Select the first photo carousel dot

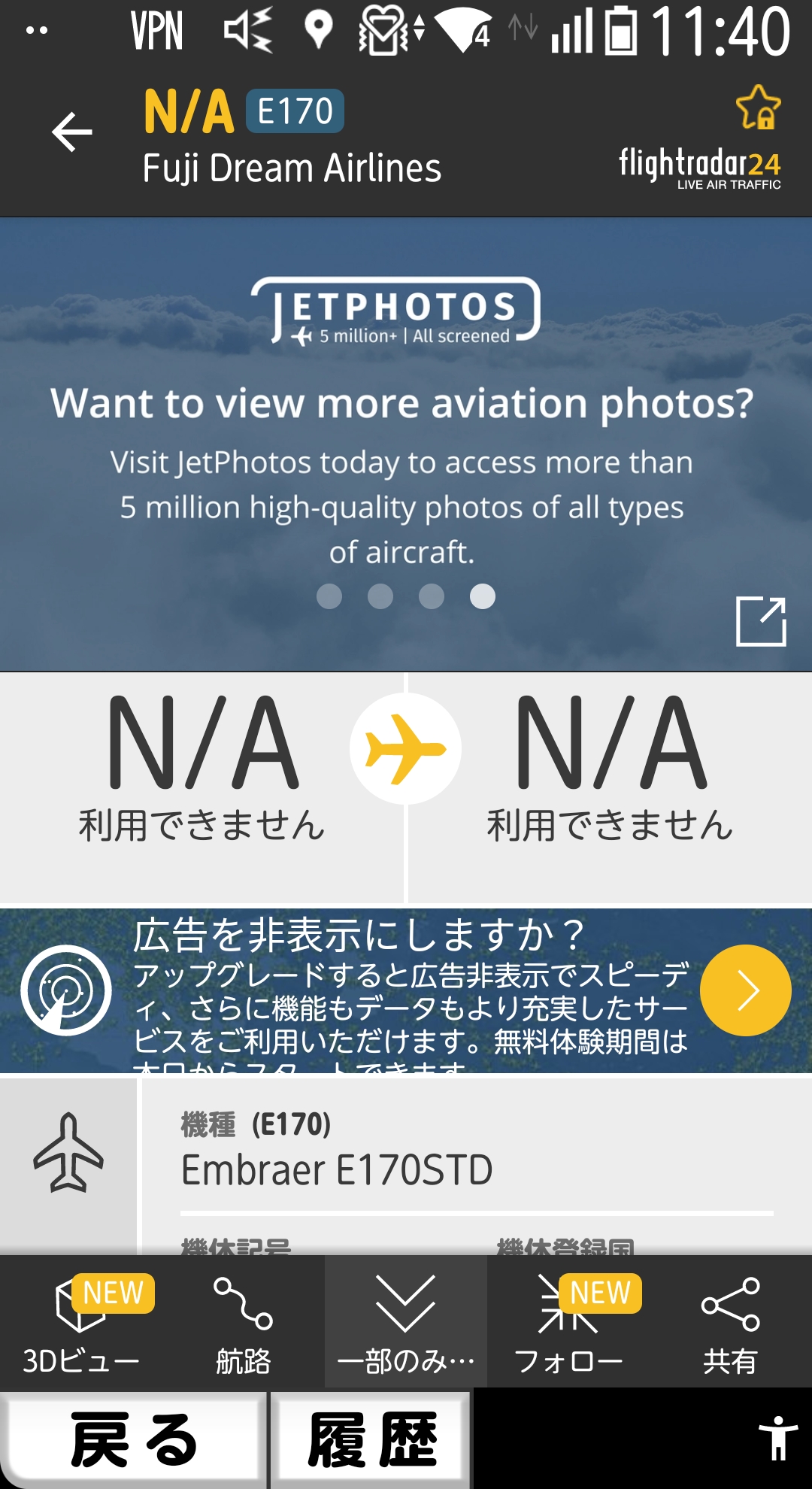(329, 596)
